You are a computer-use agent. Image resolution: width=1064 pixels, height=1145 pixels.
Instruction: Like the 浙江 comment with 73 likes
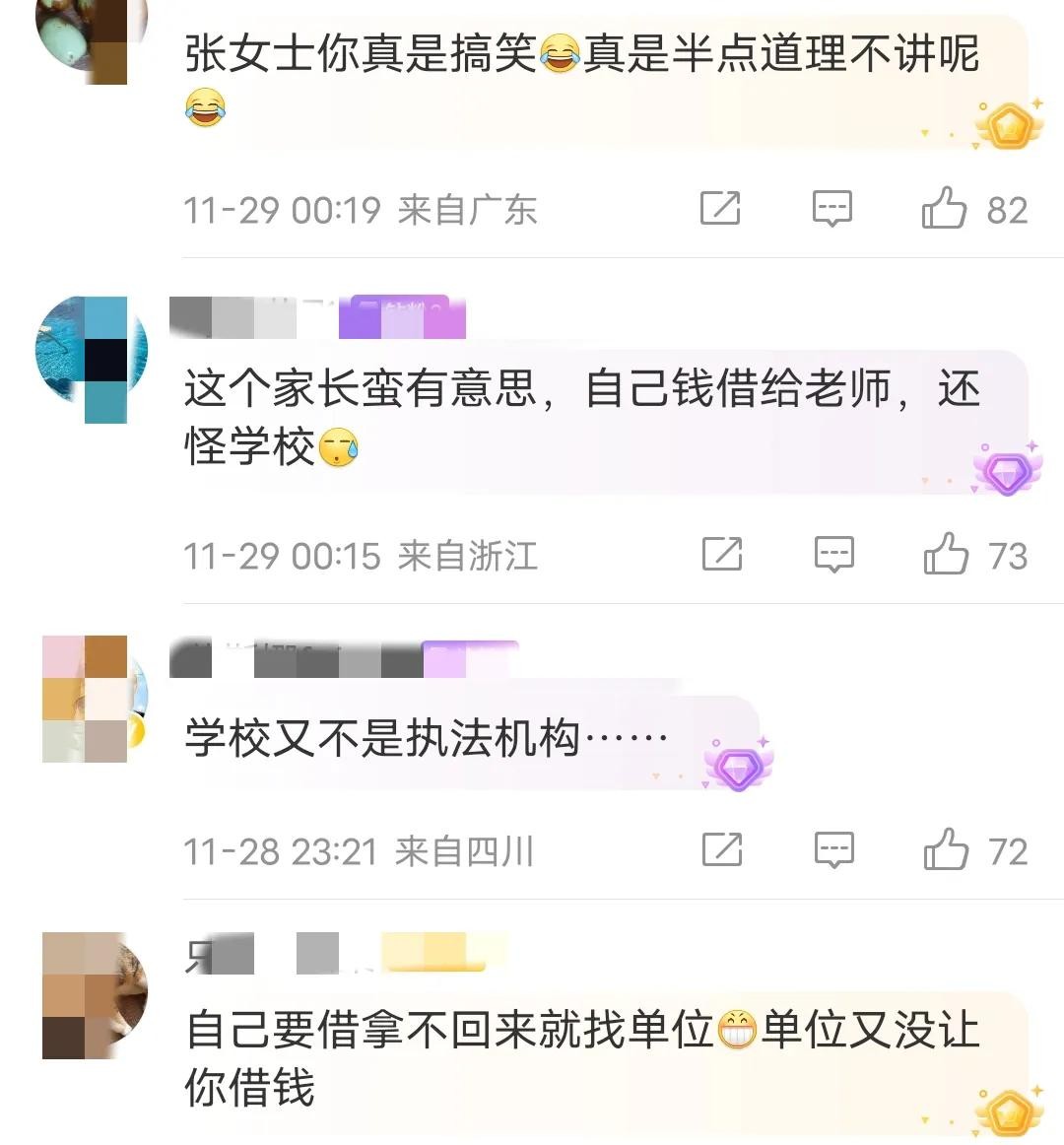click(x=945, y=554)
